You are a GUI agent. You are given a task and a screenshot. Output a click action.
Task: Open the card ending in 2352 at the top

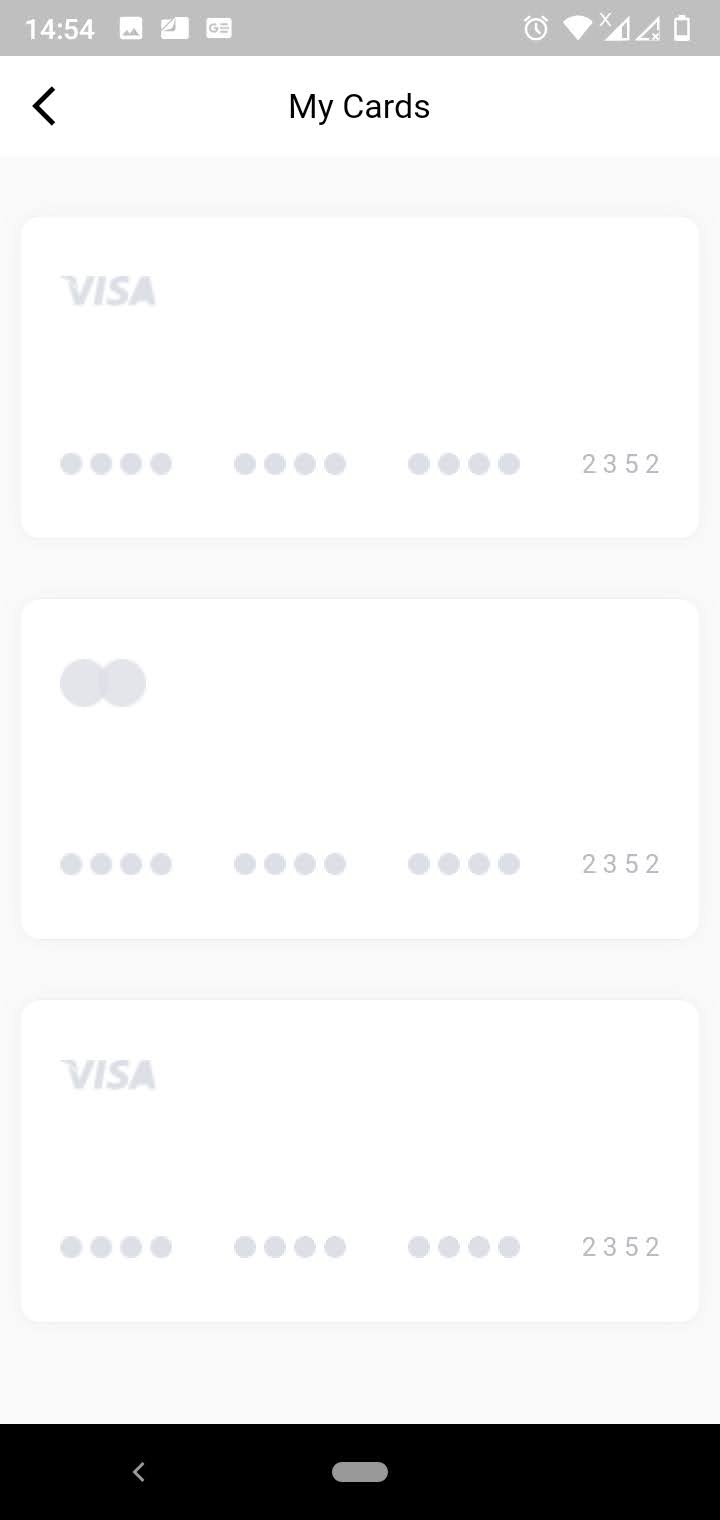[359, 377]
